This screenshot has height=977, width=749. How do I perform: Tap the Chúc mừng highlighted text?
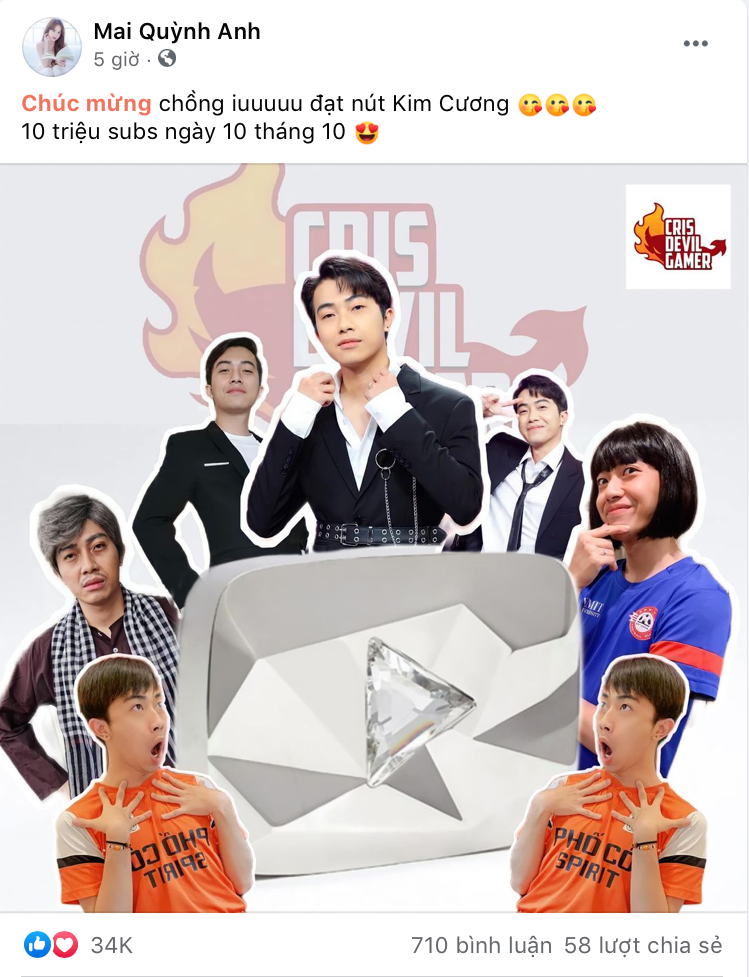(x=86, y=104)
